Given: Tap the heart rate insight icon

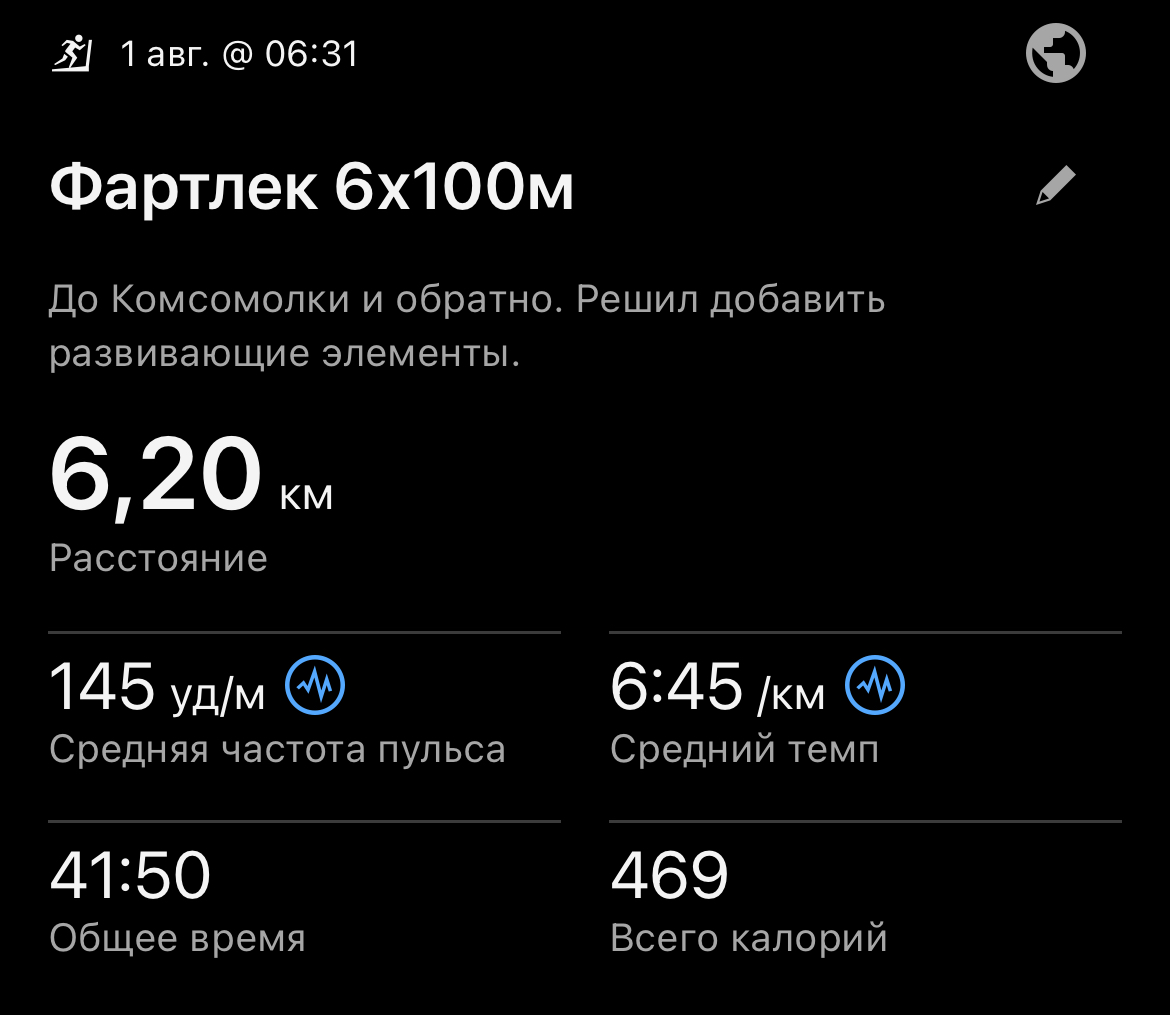Looking at the screenshot, I should click(316, 686).
